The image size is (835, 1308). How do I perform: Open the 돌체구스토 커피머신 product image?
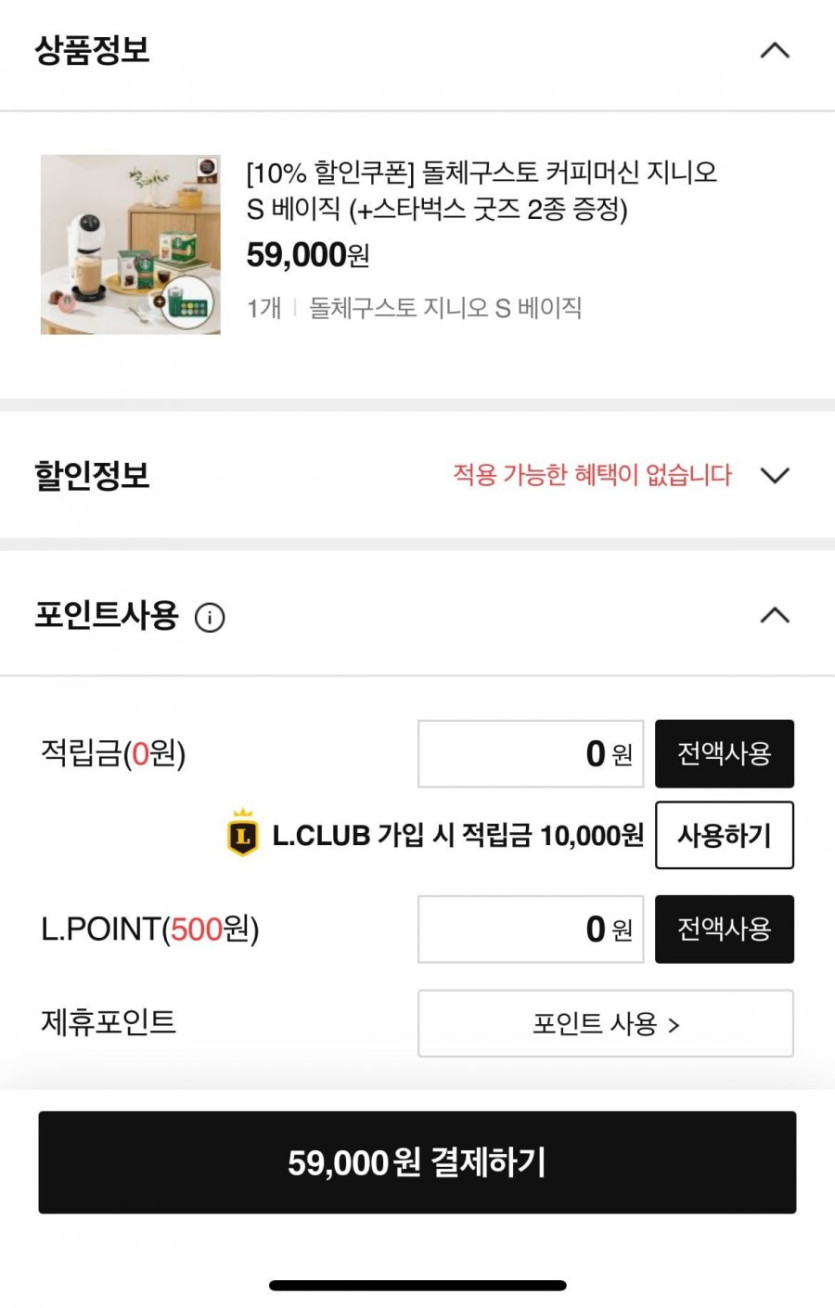[130, 244]
